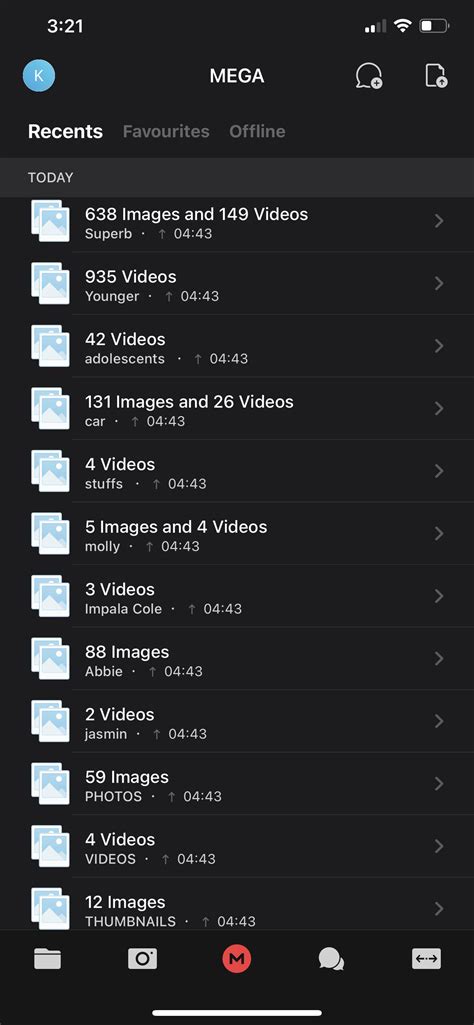Switch to the Favourites tab

(x=166, y=131)
